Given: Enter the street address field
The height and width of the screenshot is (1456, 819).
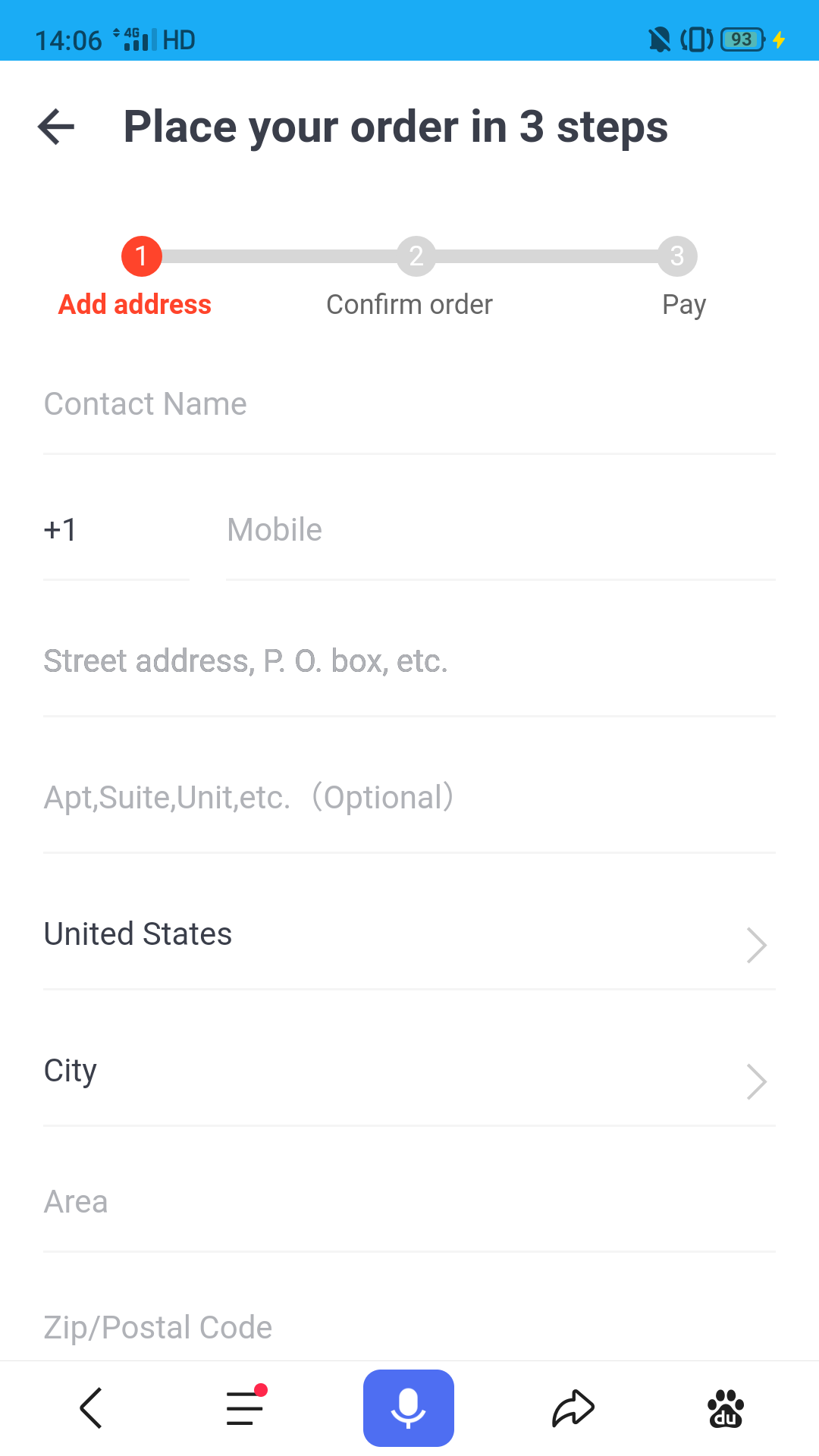Looking at the screenshot, I should [409, 661].
